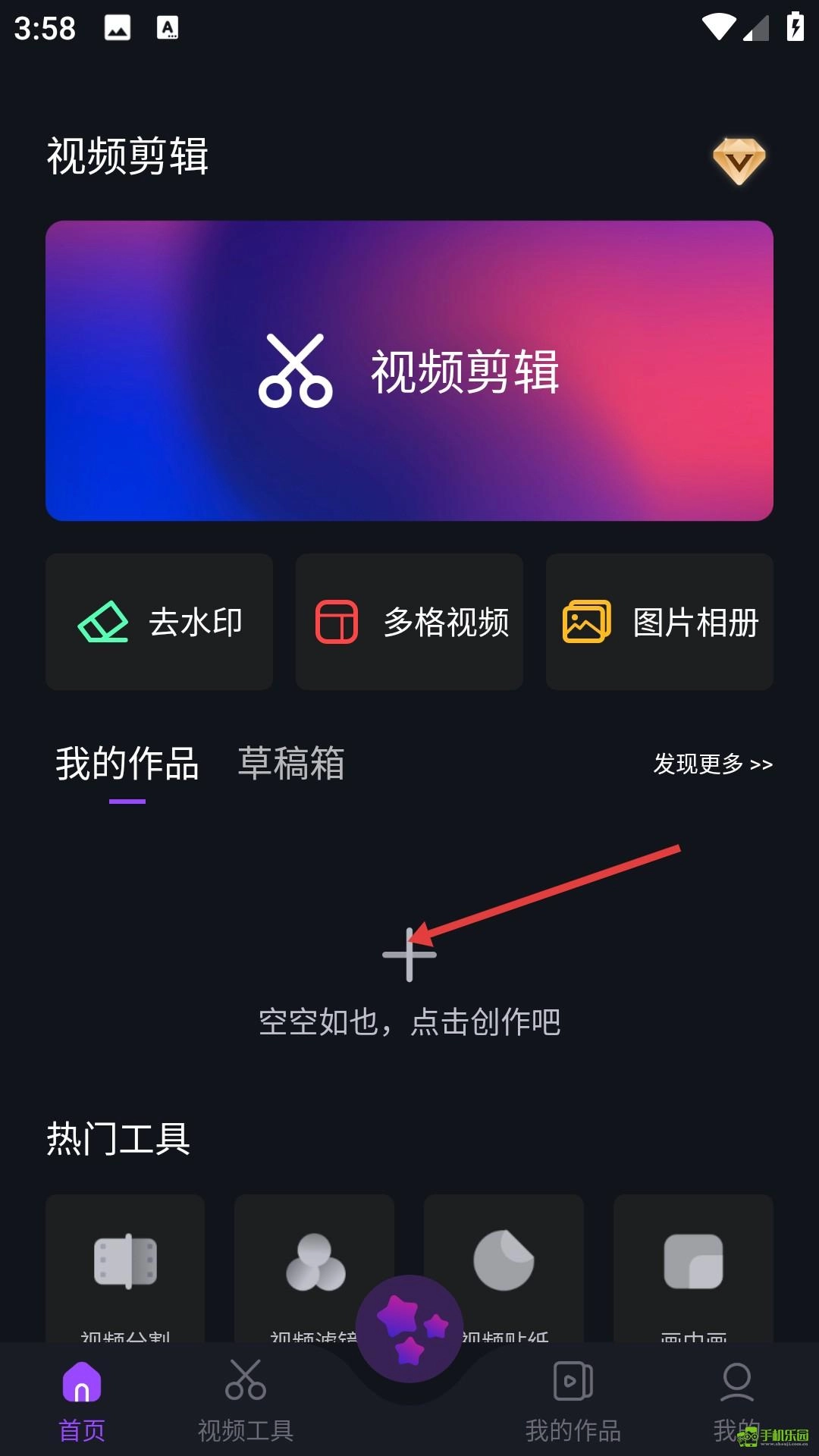The width and height of the screenshot is (819, 1456).
Task: Open the 视频剪辑 banner
Action: [409, 371]
